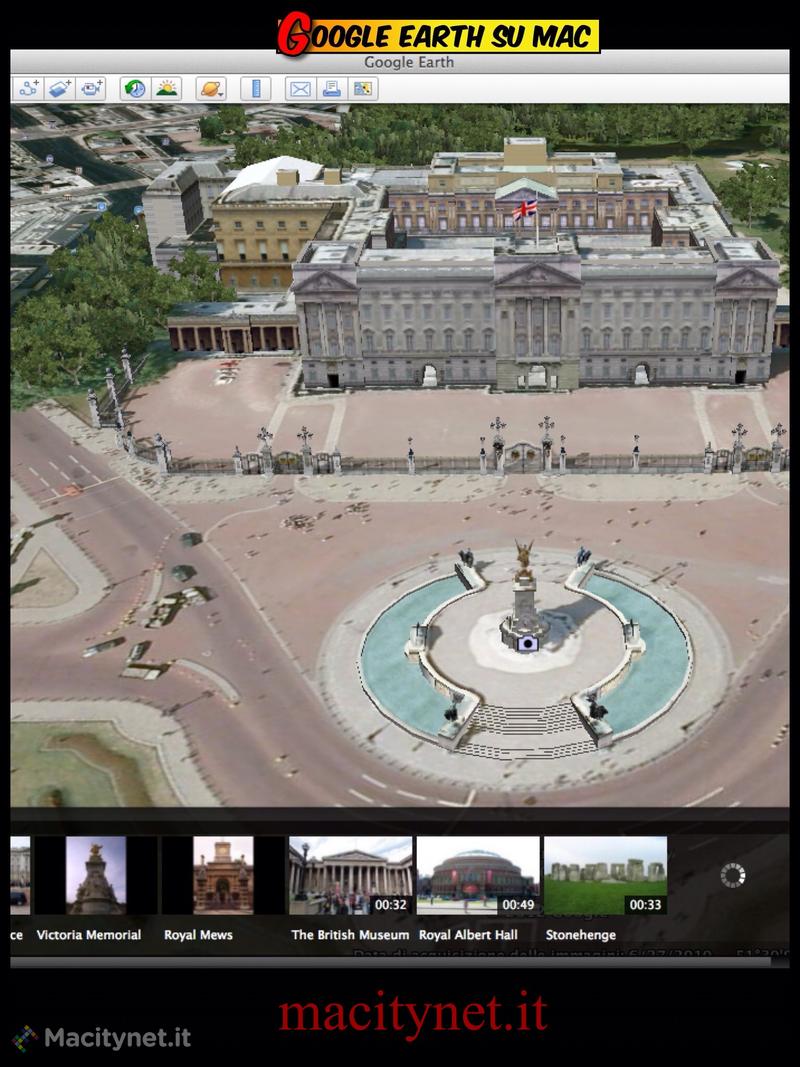Print the current view

tap(331, 88)
